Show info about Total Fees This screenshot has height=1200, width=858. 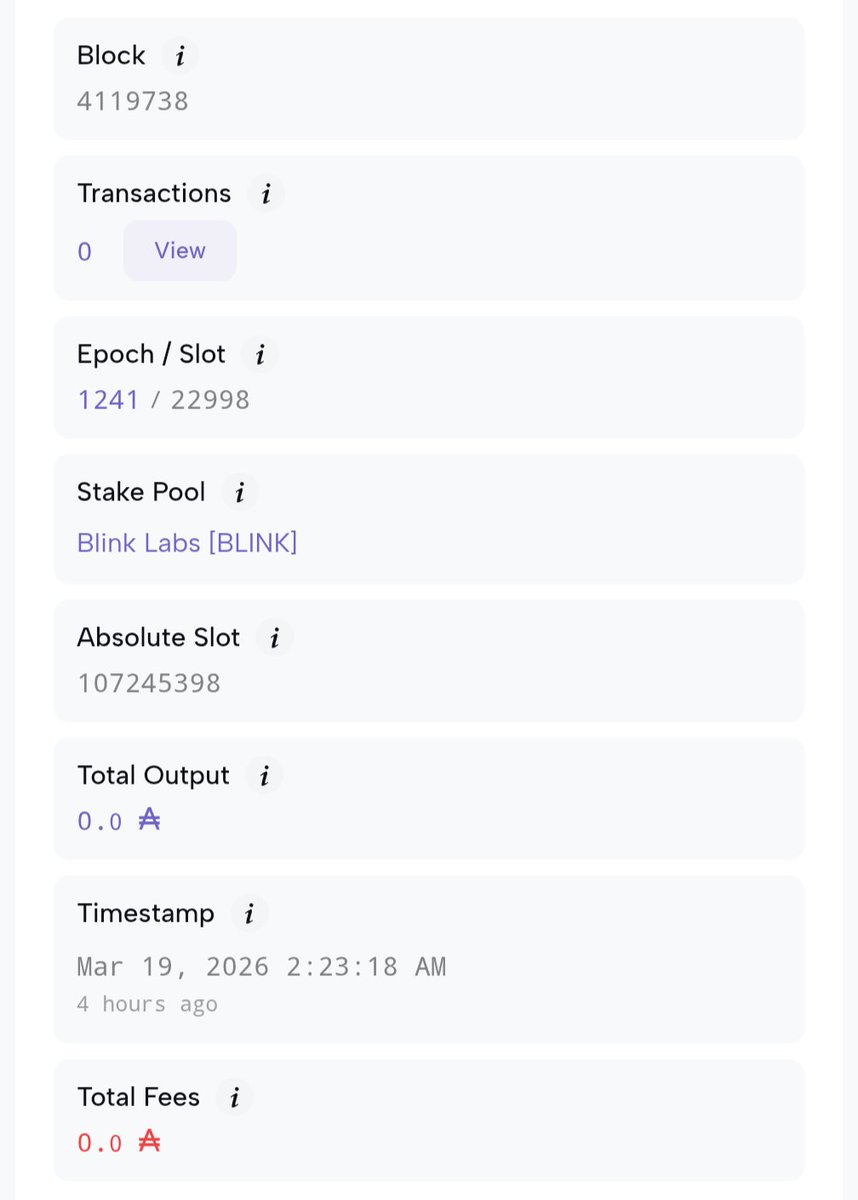coord(235,1098)
